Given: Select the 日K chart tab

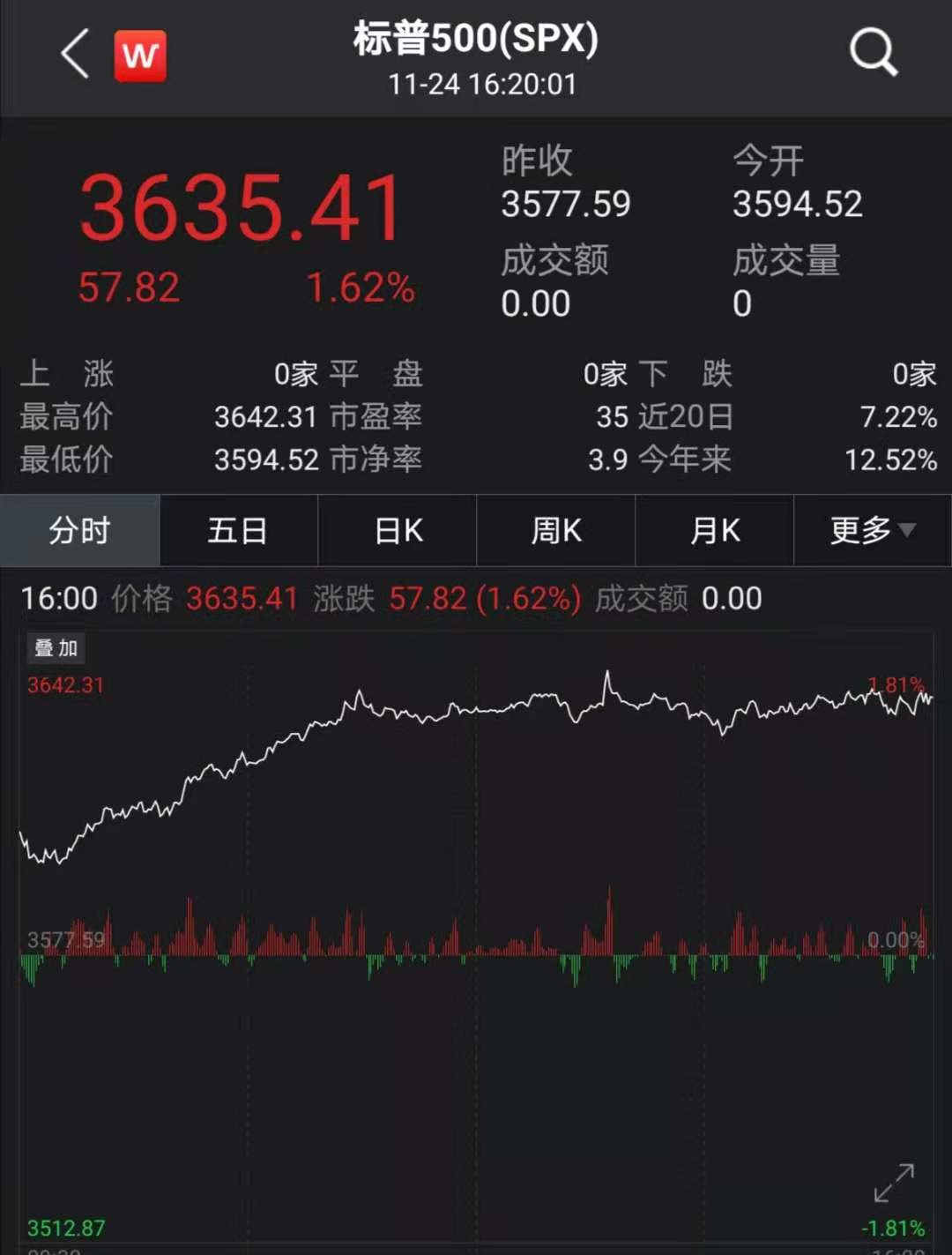Looking at the screenshot, I should (x=398, y=530).
